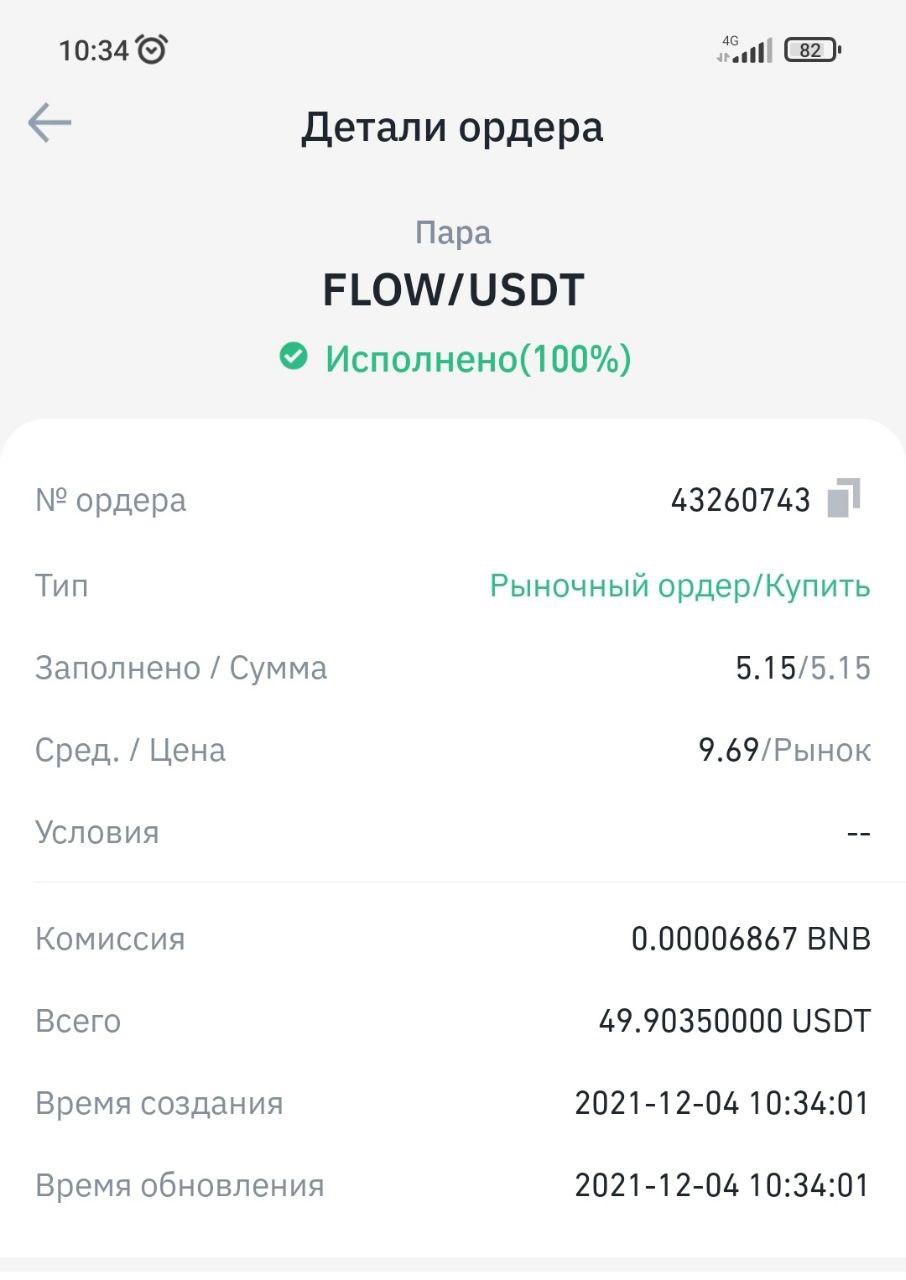Go back from order details
This screenshot has width=906, height=1280.
pos(49,124)
